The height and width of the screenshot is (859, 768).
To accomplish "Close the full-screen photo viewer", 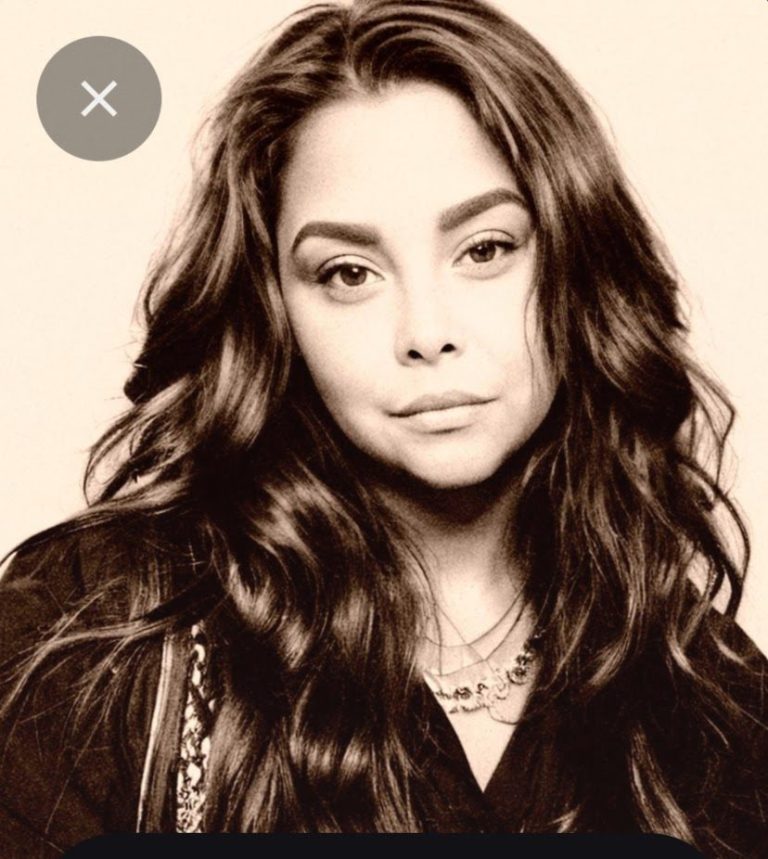I will click(99, 98).
